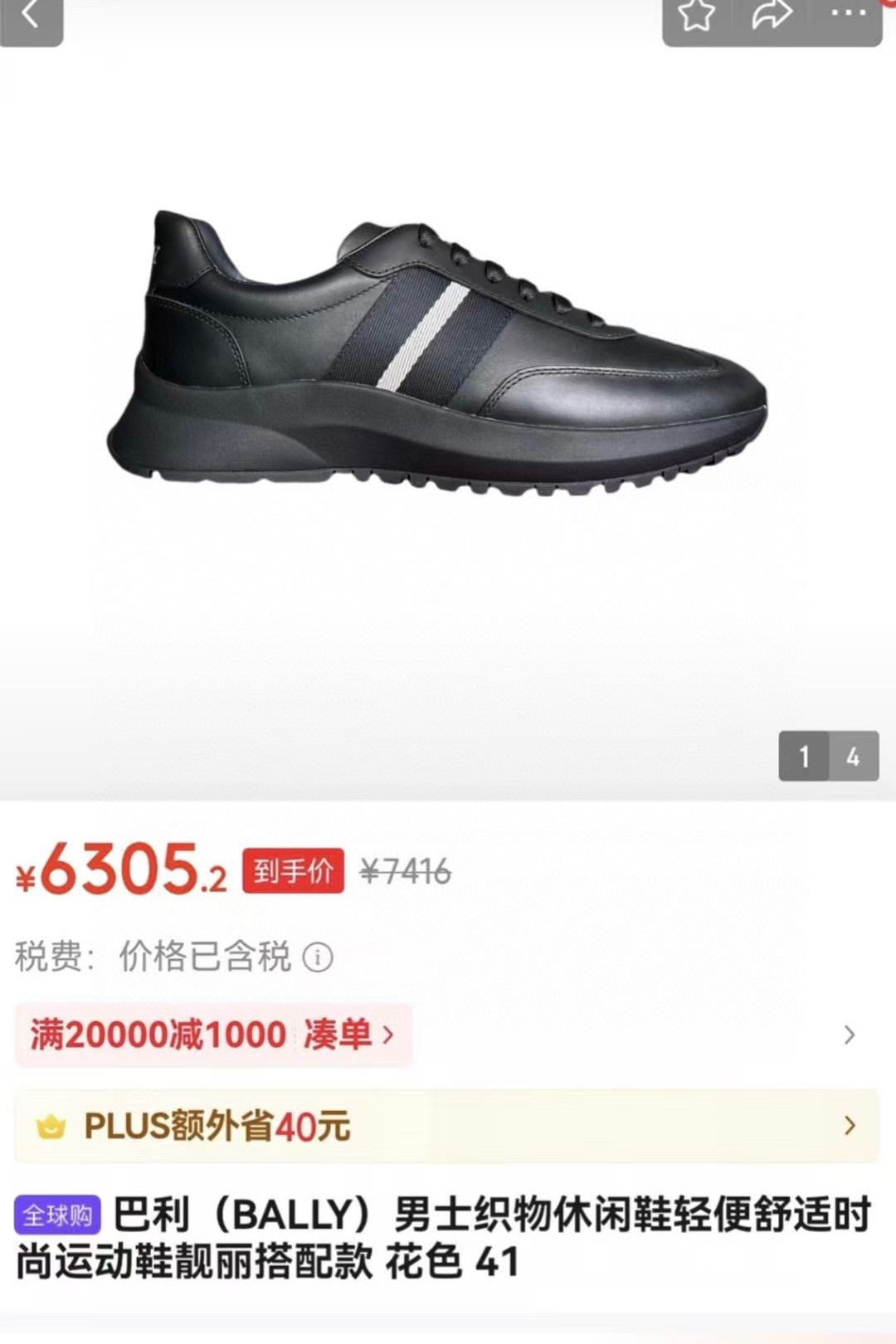Favorite this item with the star icon

coord(697,15)
